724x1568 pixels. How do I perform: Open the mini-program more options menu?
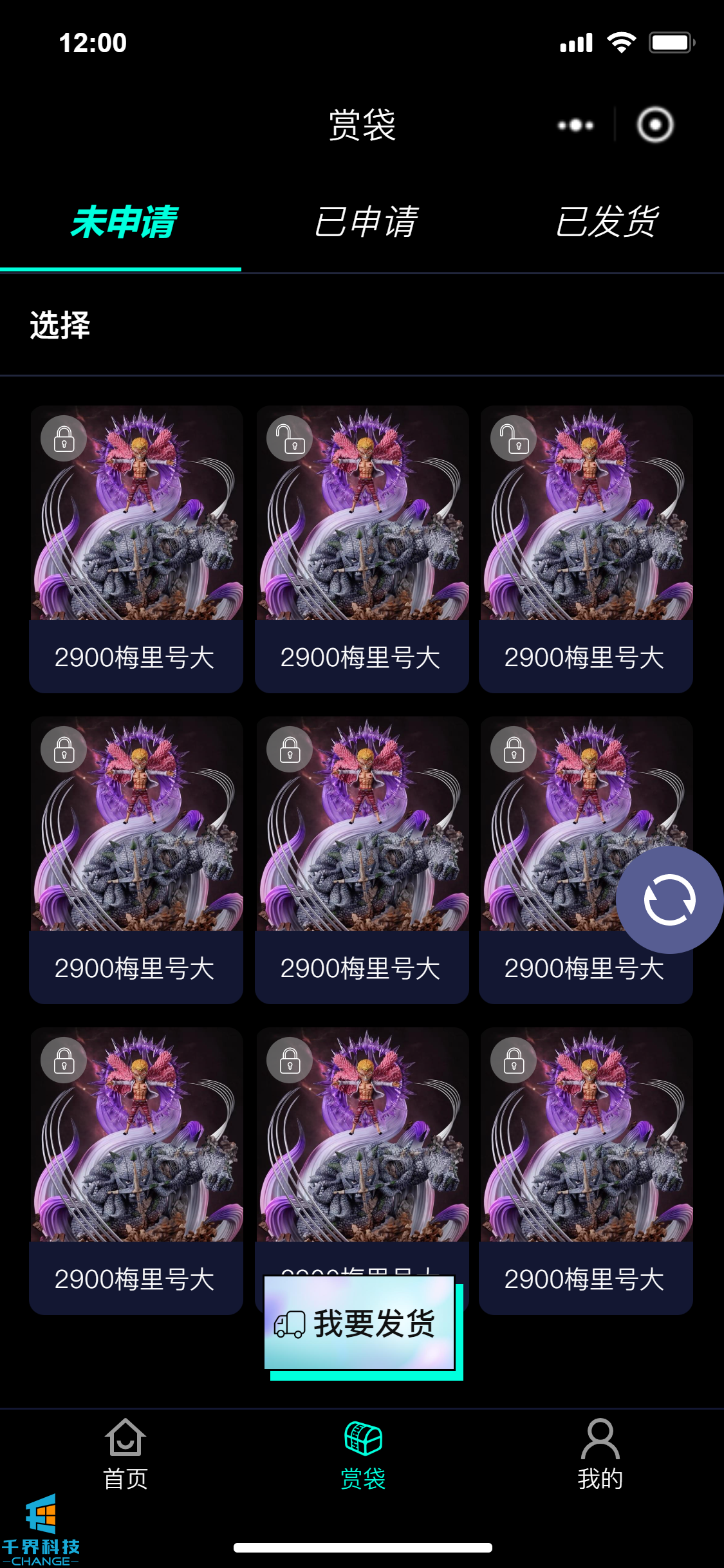coord(575,125)
